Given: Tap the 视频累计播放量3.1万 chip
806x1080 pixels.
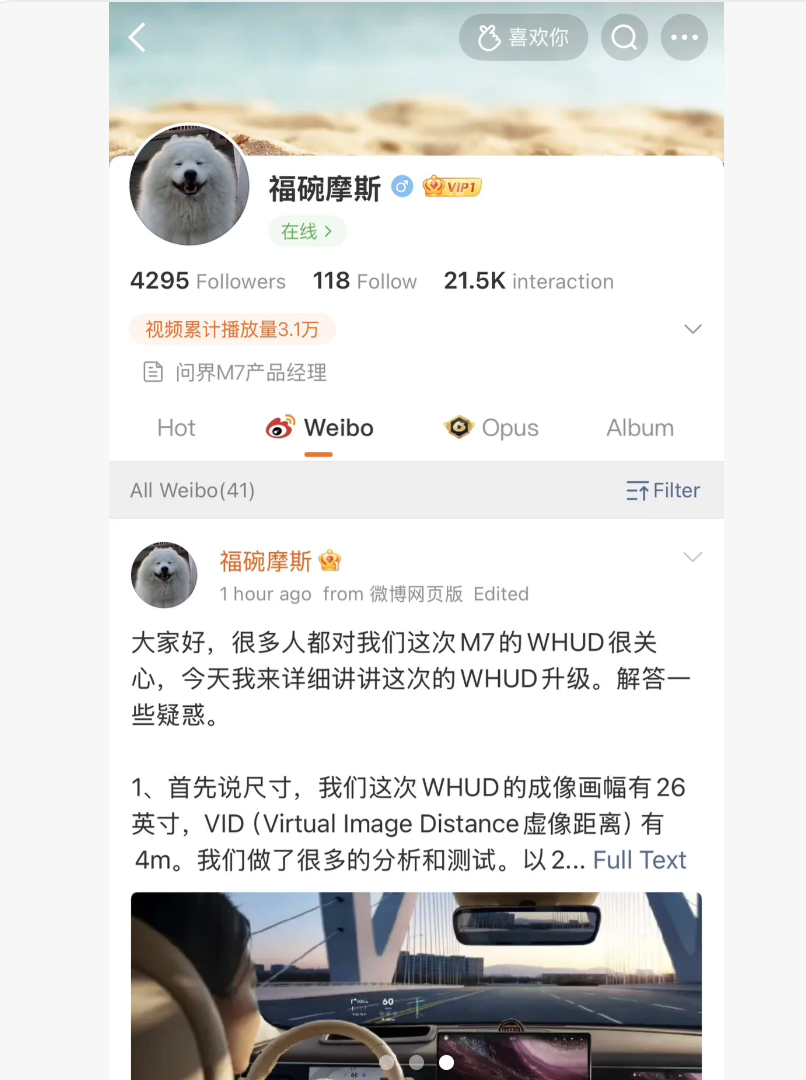Looking at the screenshot, I should pos(232,329).
